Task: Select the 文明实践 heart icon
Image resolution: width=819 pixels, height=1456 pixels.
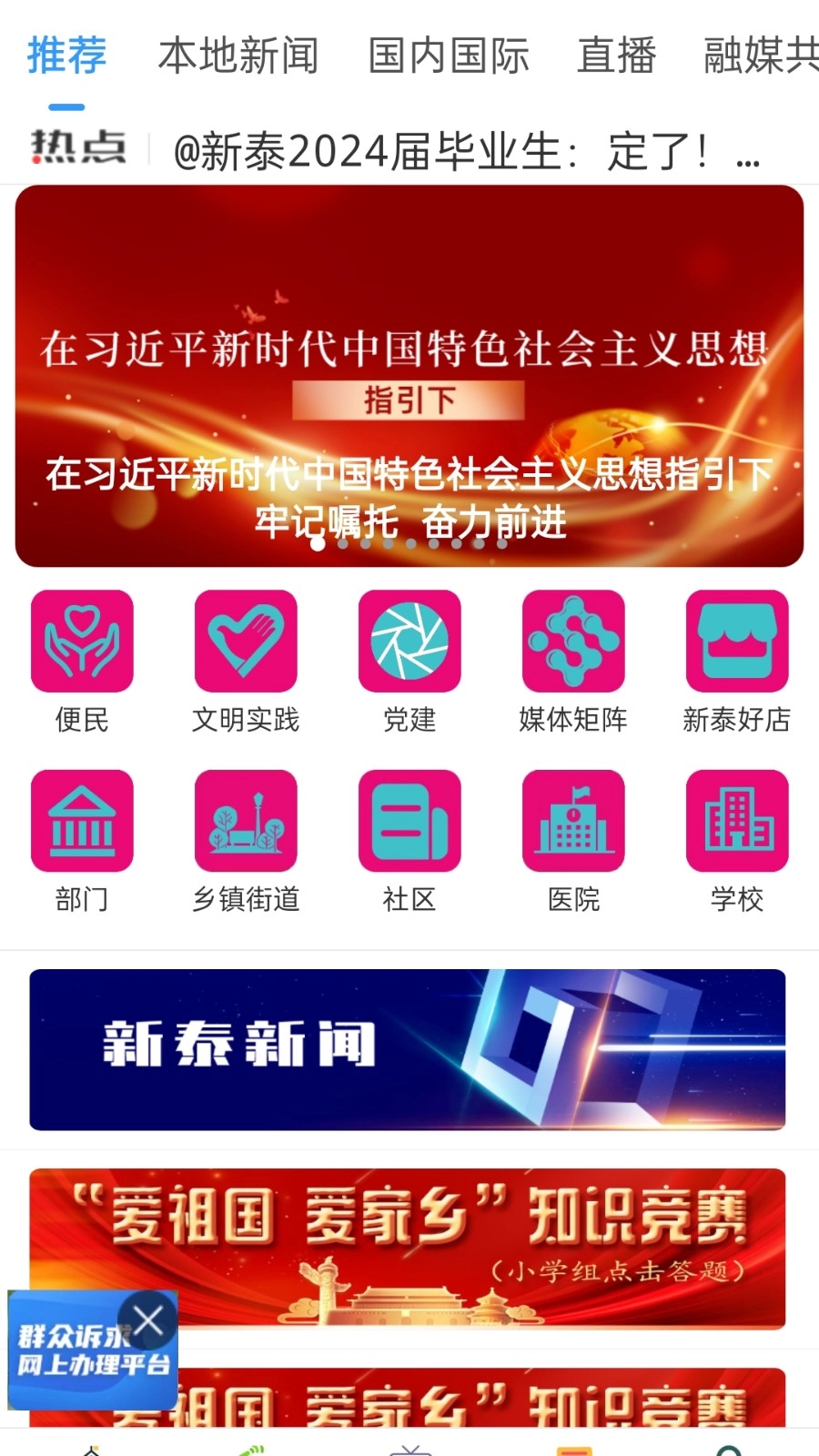Action: pyautogui.click(x=246, y=641)
